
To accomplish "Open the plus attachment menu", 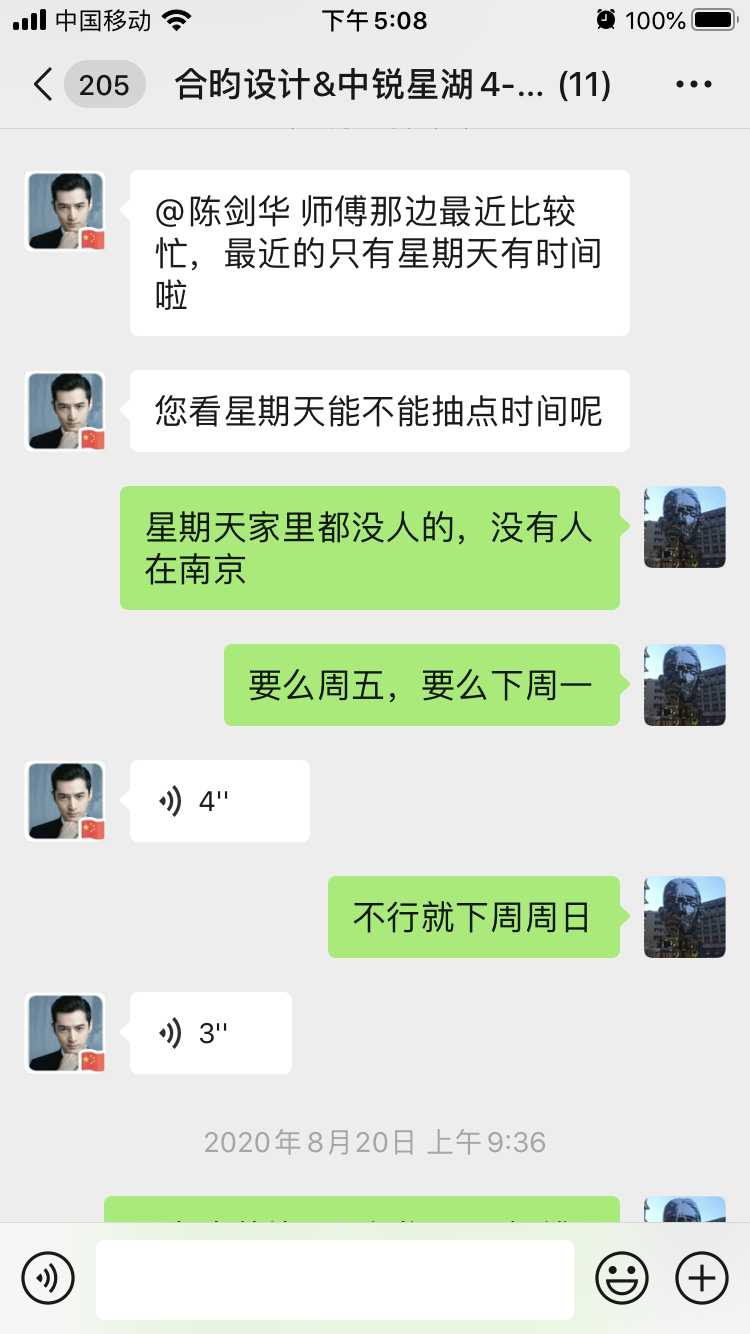I will (702, 1278).
